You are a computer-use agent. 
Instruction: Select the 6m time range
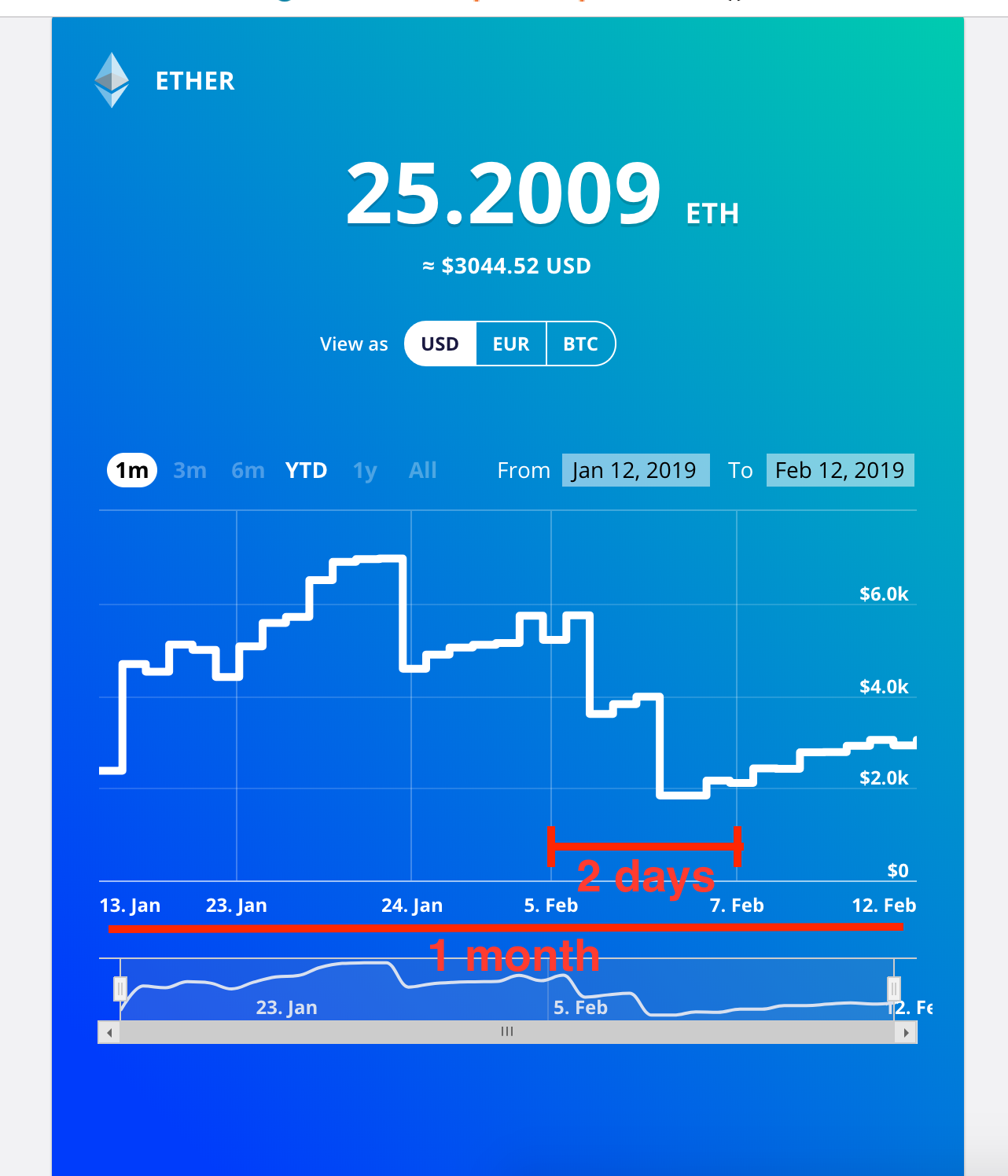[248, 469]
